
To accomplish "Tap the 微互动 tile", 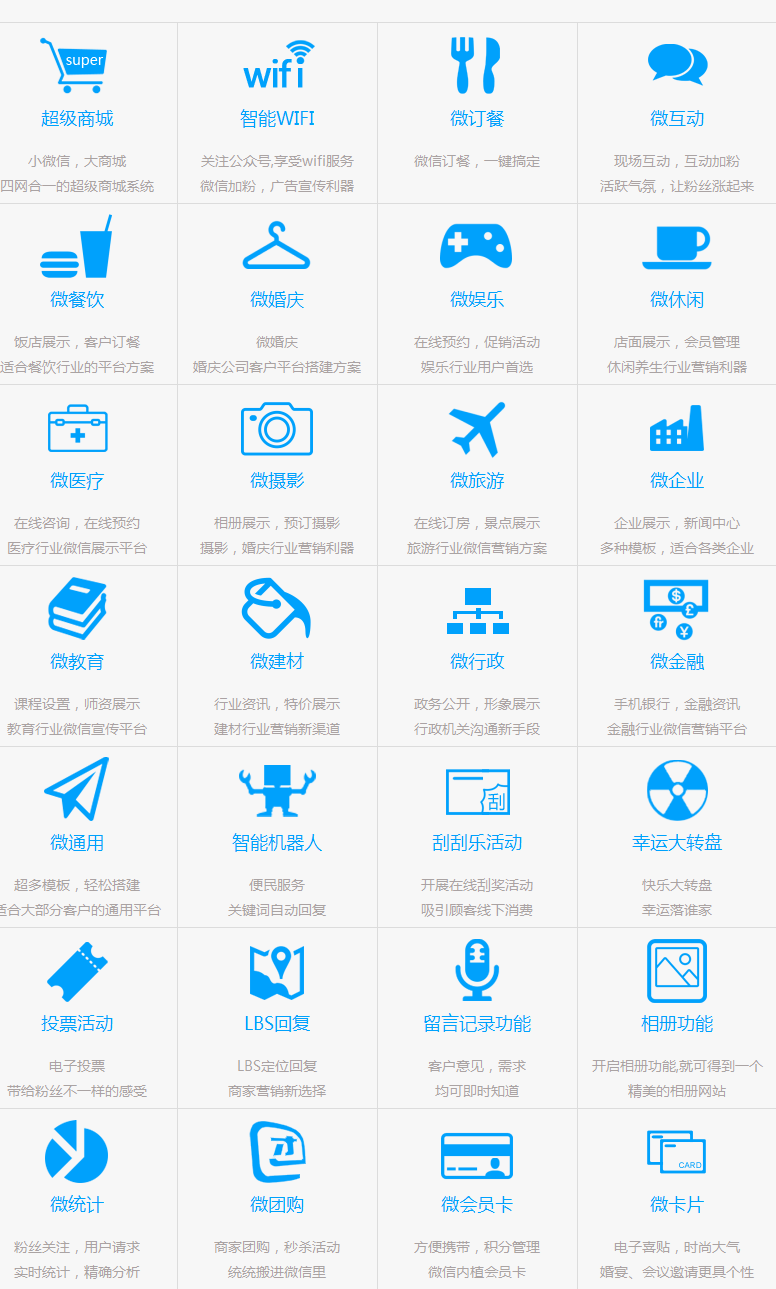I will point(677,118).
